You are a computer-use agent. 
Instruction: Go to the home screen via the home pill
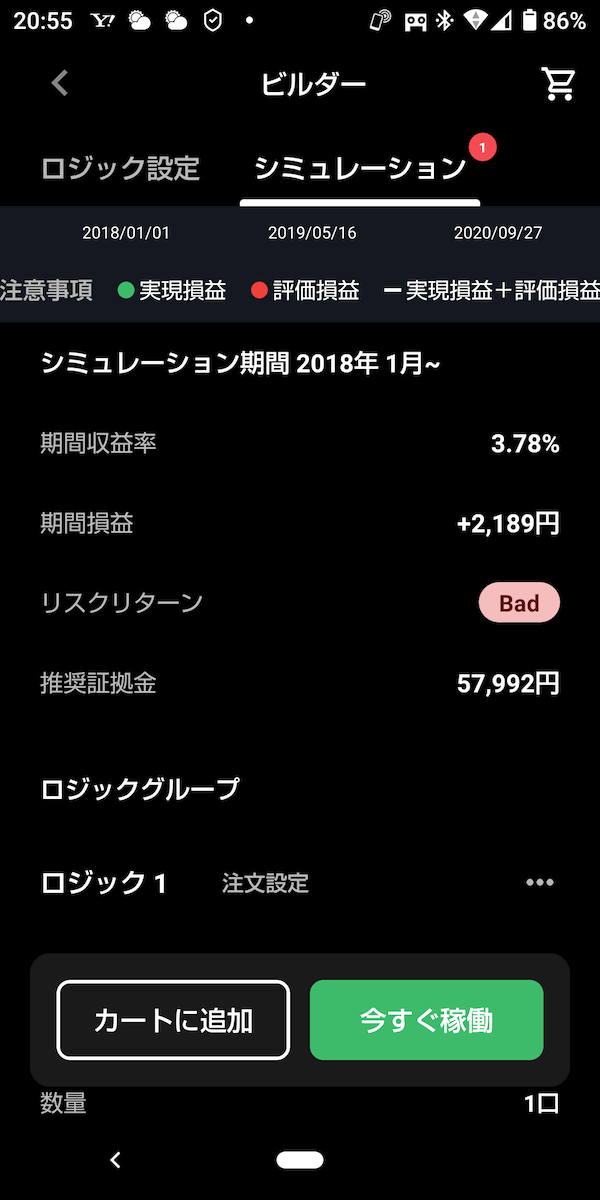300,1160
